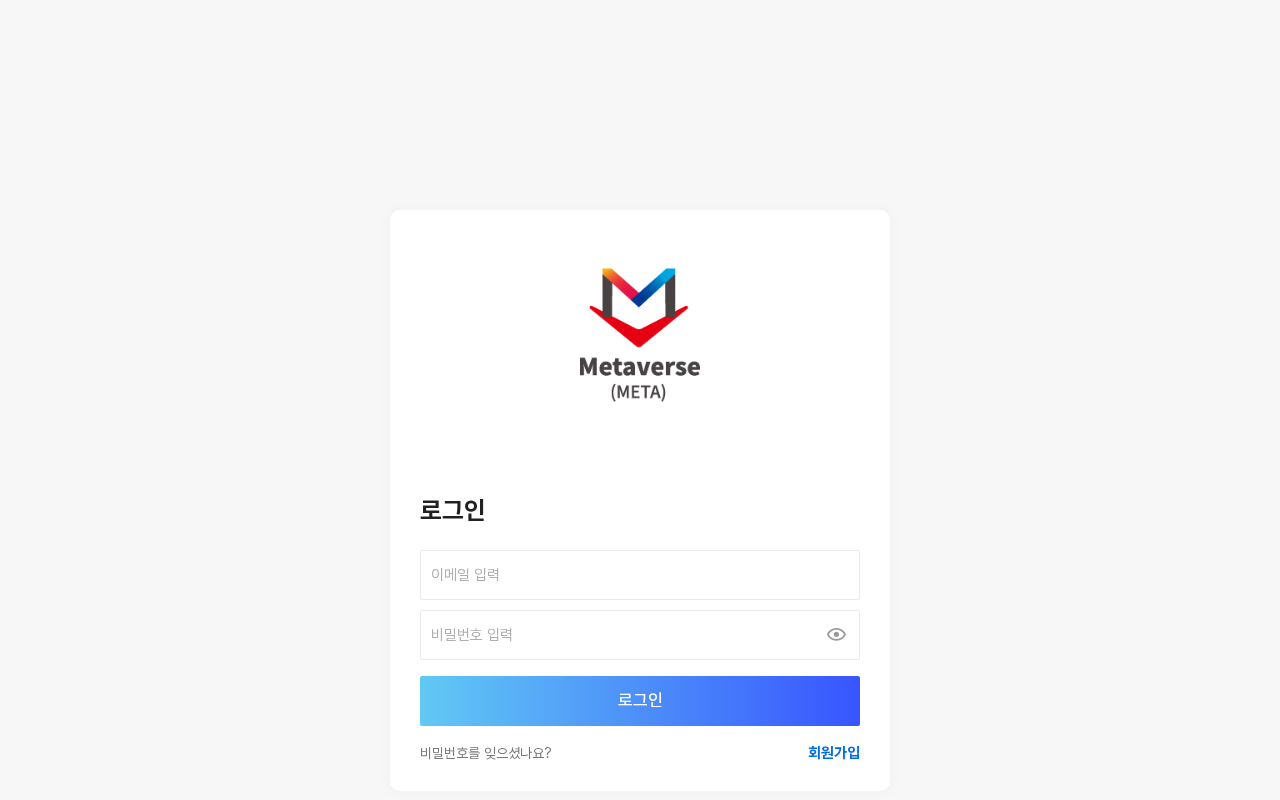The image size is (1280, 800).
Task: Open the 회원가입 sign-up link
Action: [x=834, y=753]
